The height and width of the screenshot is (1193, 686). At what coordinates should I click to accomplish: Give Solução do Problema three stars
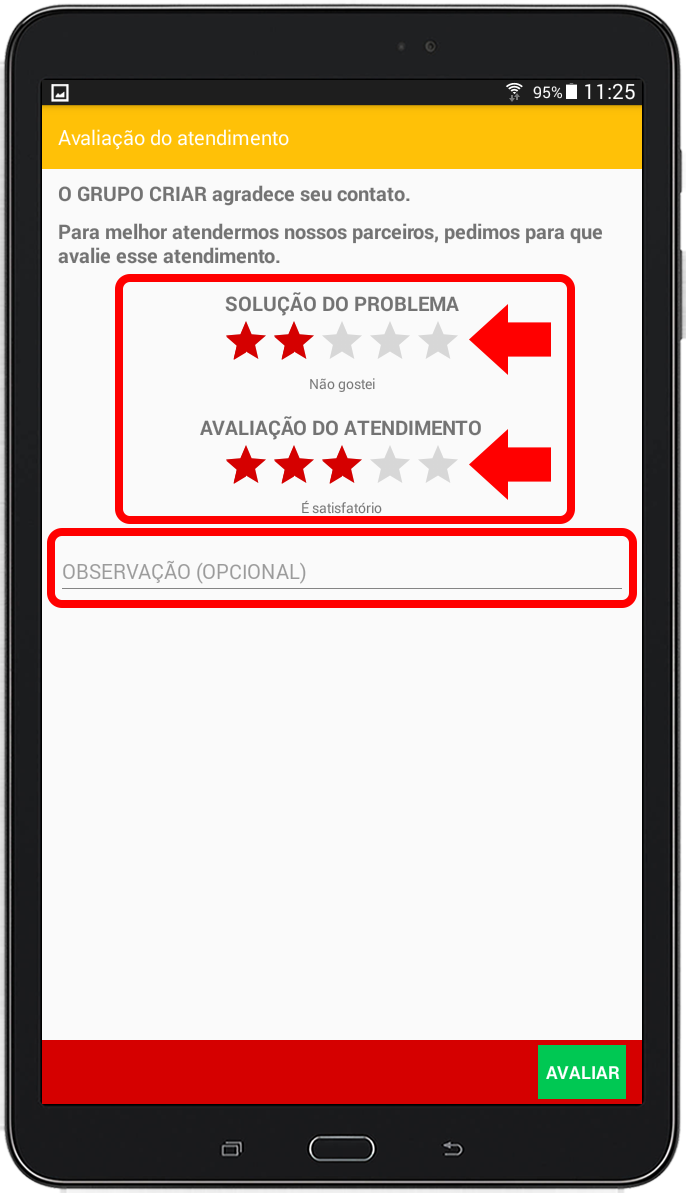coord(342,342)
